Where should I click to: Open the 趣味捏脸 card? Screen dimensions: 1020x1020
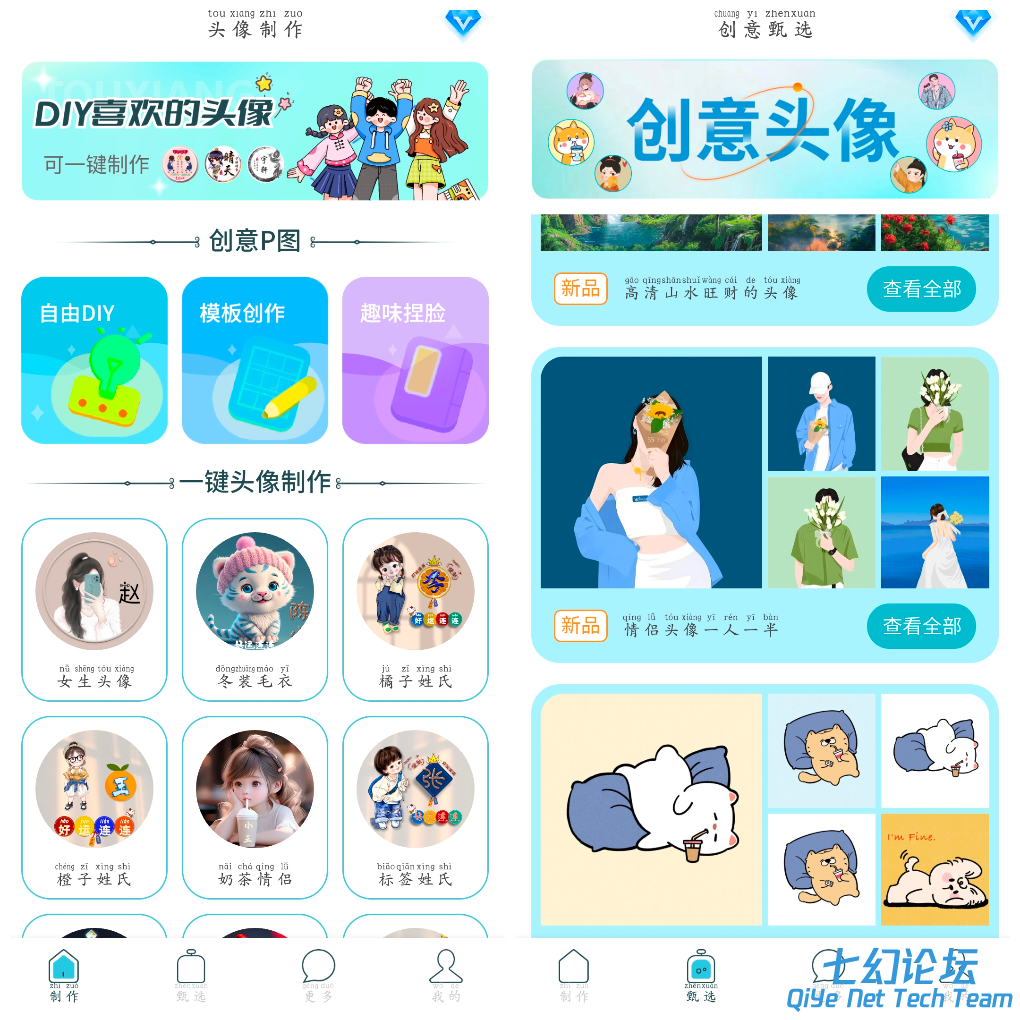[x=415, y=360]
